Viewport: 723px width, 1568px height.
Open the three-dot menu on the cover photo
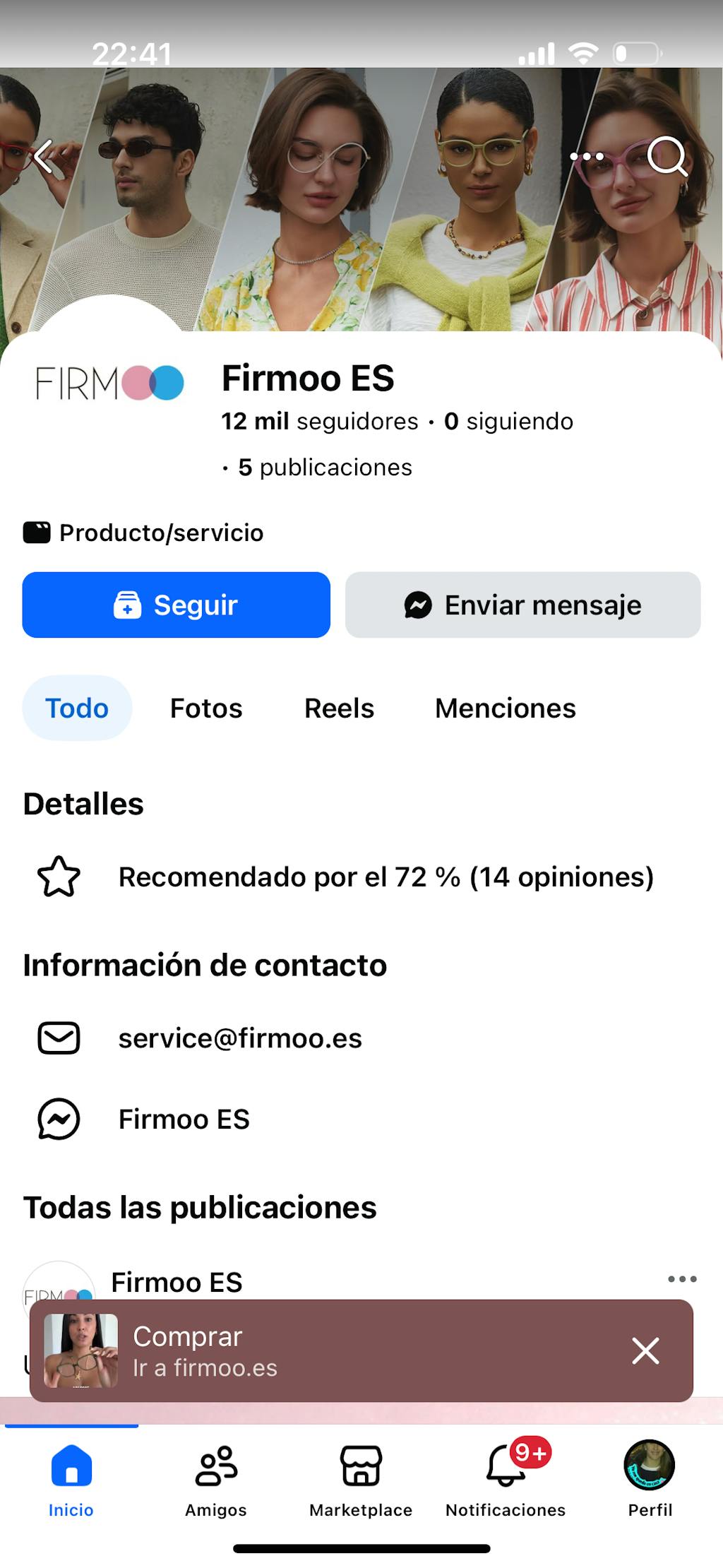[587, 156]
